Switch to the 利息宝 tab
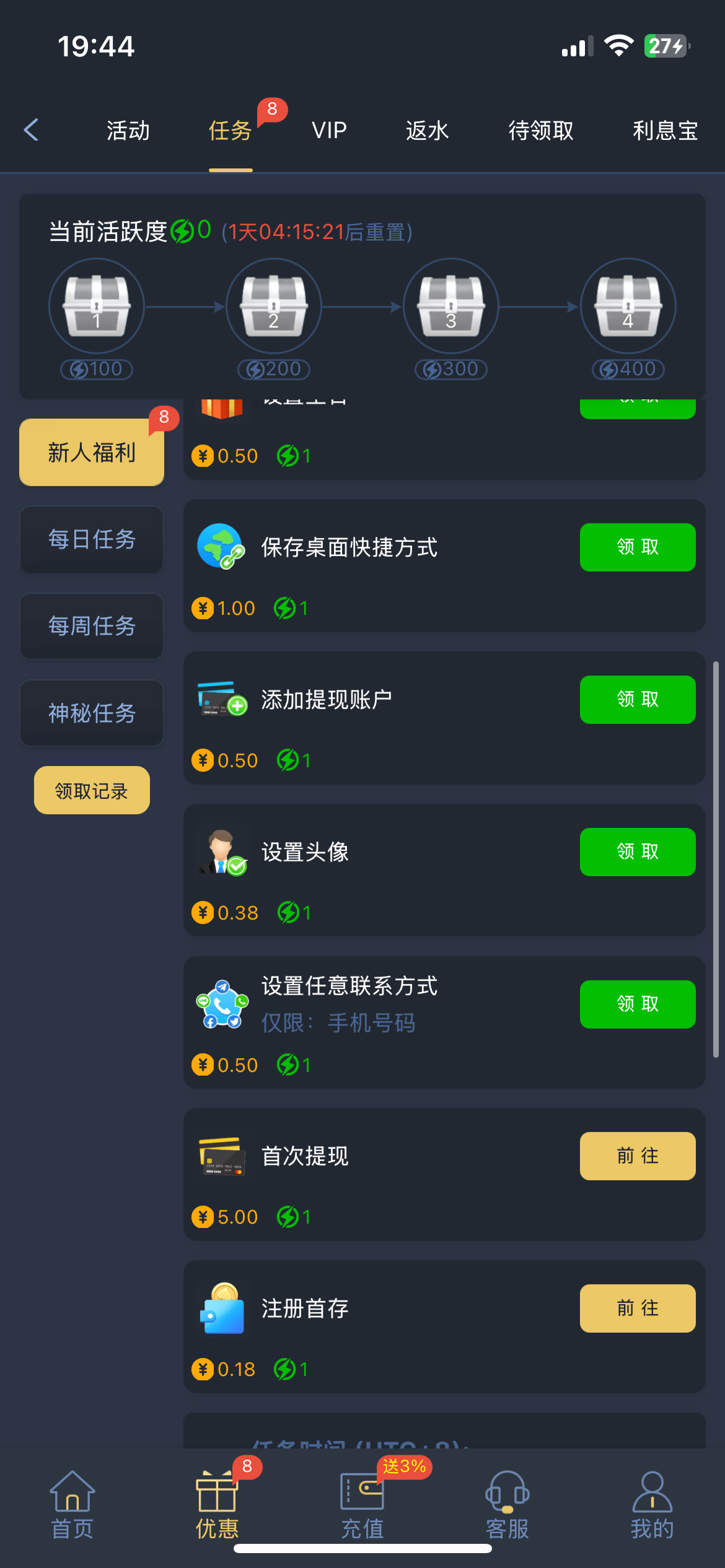The width and height of the screenshot is (725, 1568). tap(665, 131)
